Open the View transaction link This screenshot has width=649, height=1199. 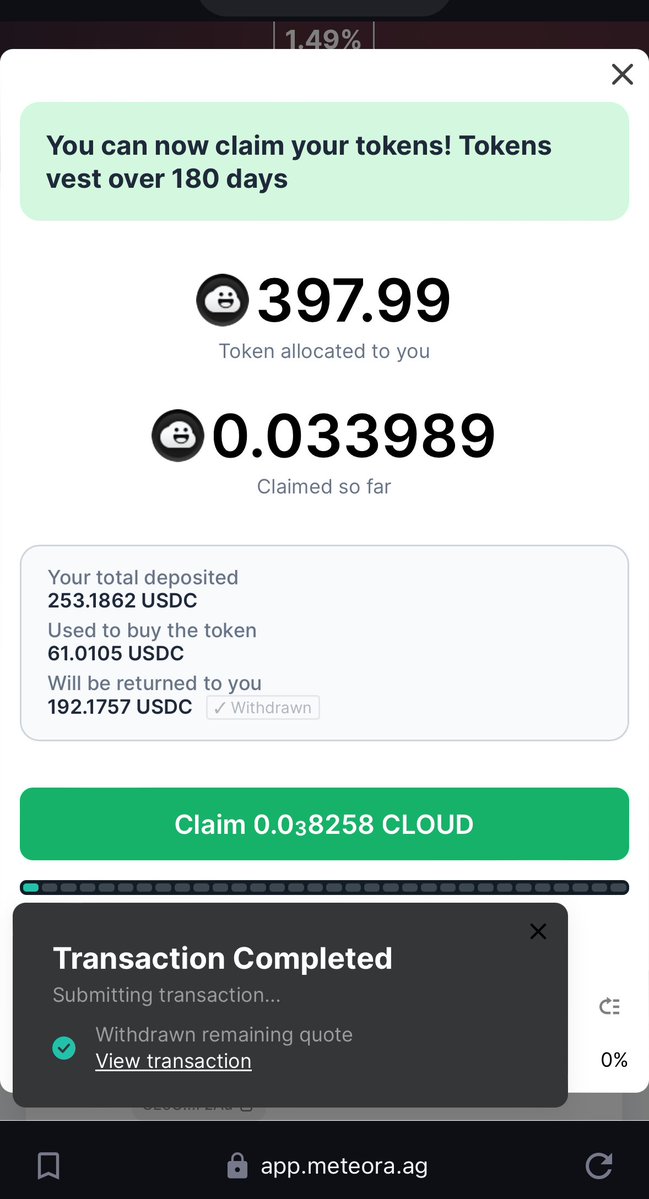(174, 1061)
